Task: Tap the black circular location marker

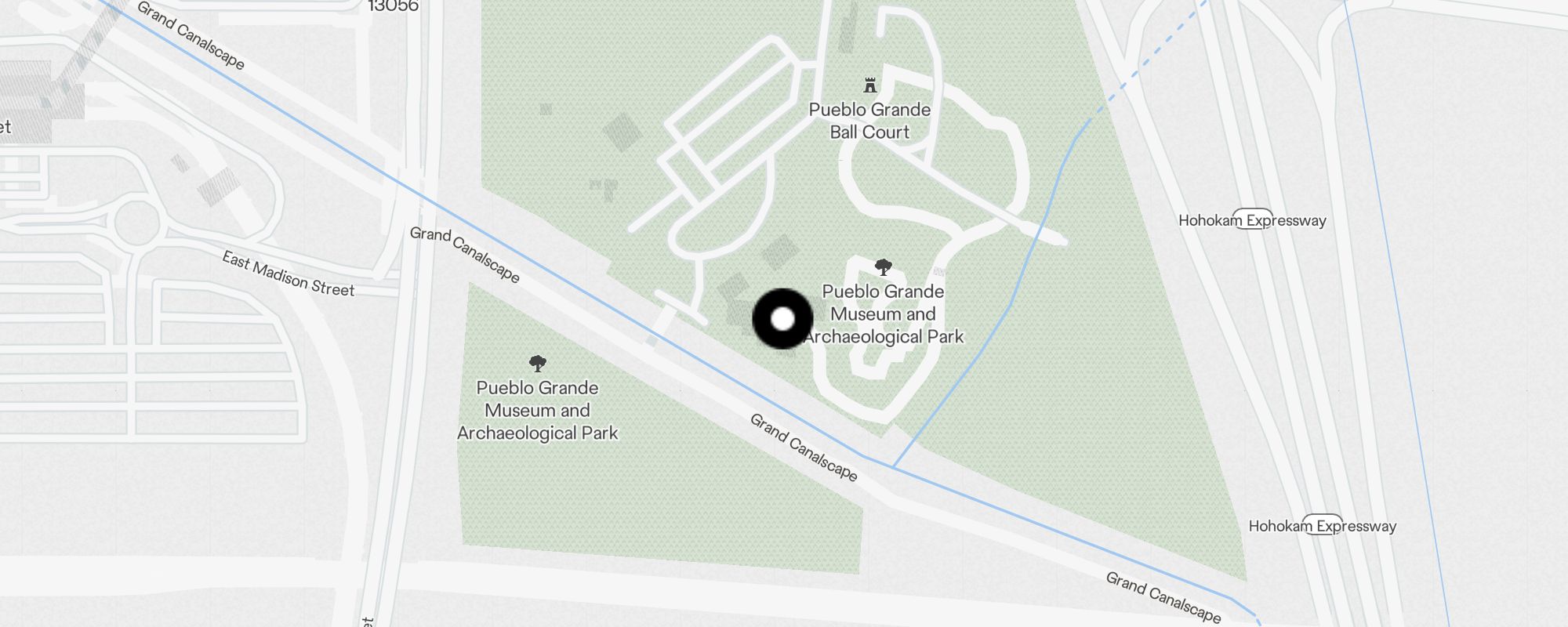Action: coord(782,319)
